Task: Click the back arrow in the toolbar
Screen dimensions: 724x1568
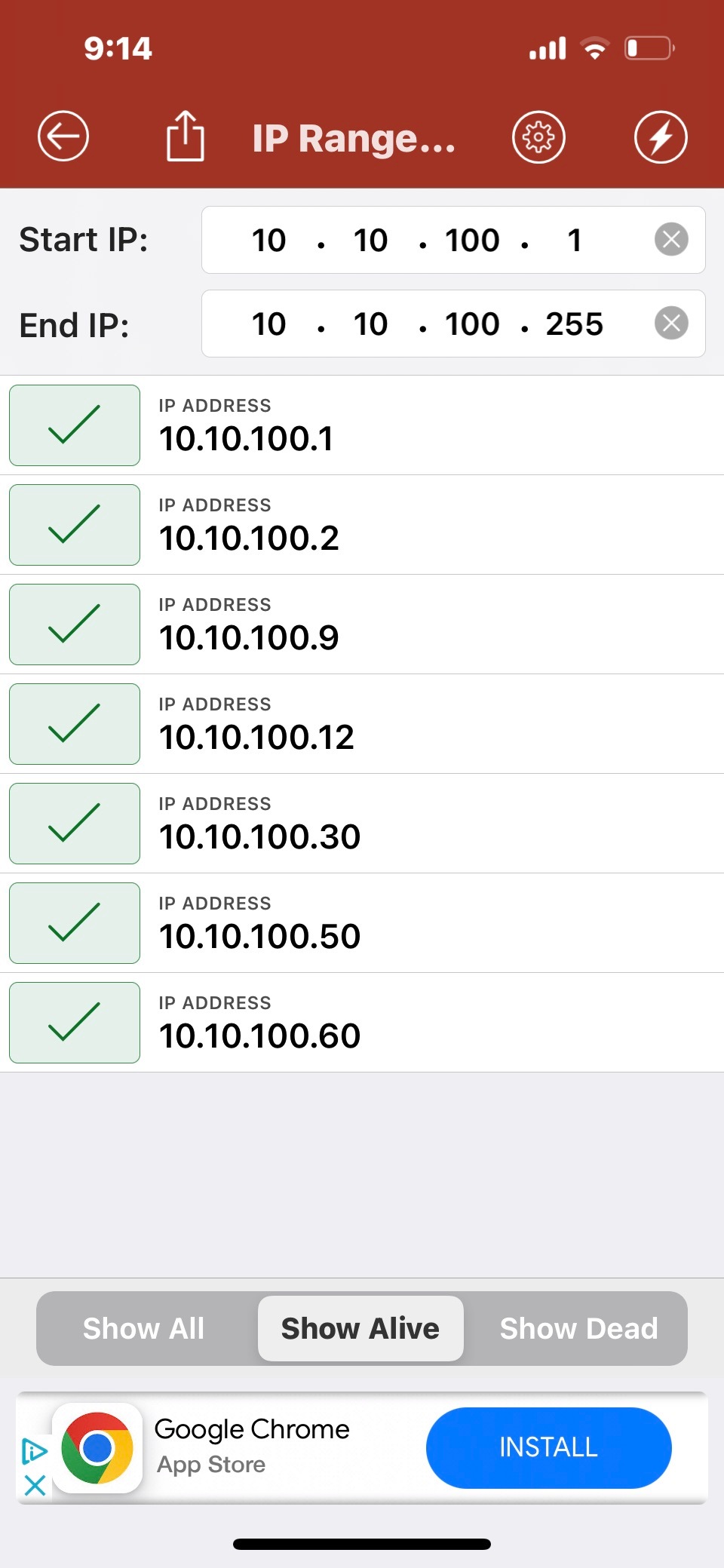Action: (63, 137)
